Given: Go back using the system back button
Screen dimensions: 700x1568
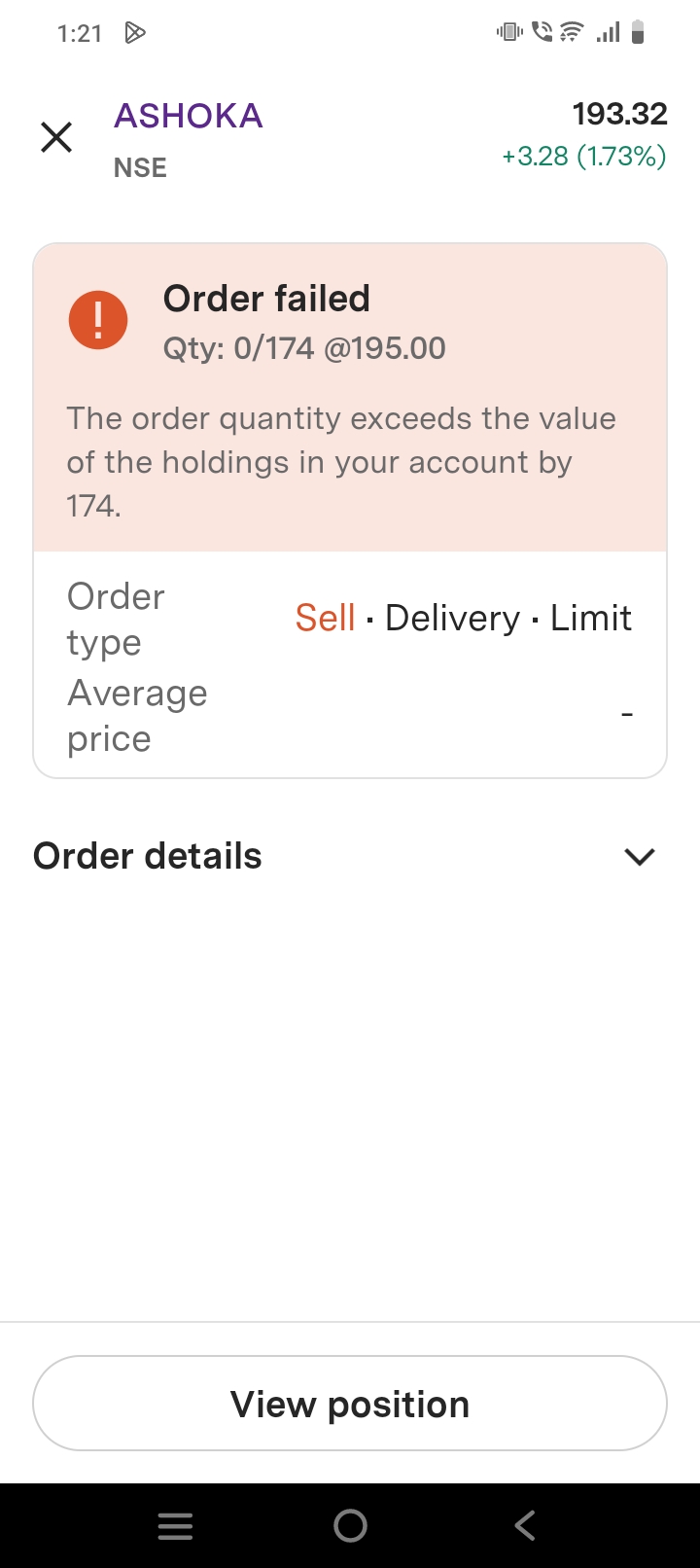Looking at the screenshot, I should 525,1525.
